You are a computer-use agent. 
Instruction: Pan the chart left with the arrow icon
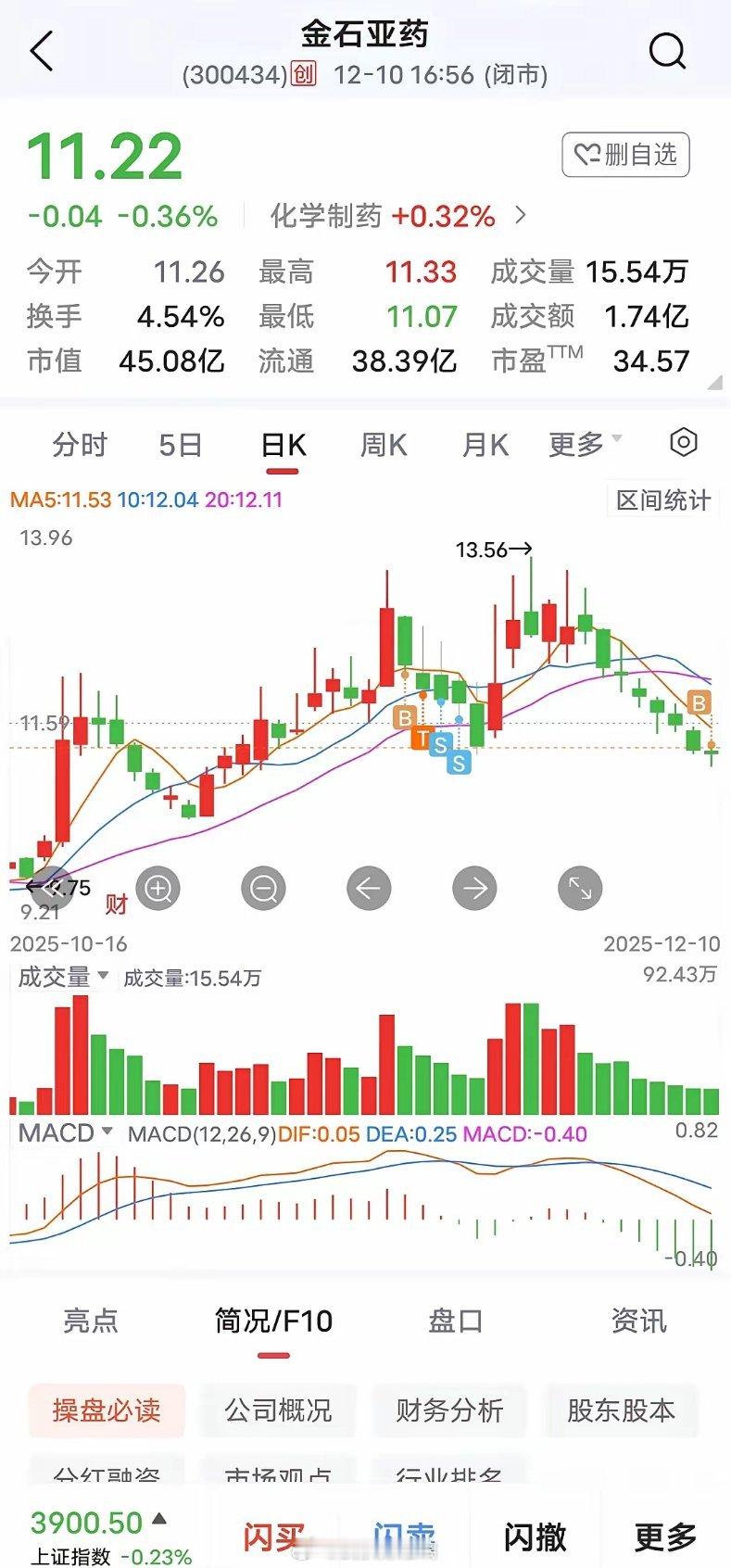click(369, 887)
